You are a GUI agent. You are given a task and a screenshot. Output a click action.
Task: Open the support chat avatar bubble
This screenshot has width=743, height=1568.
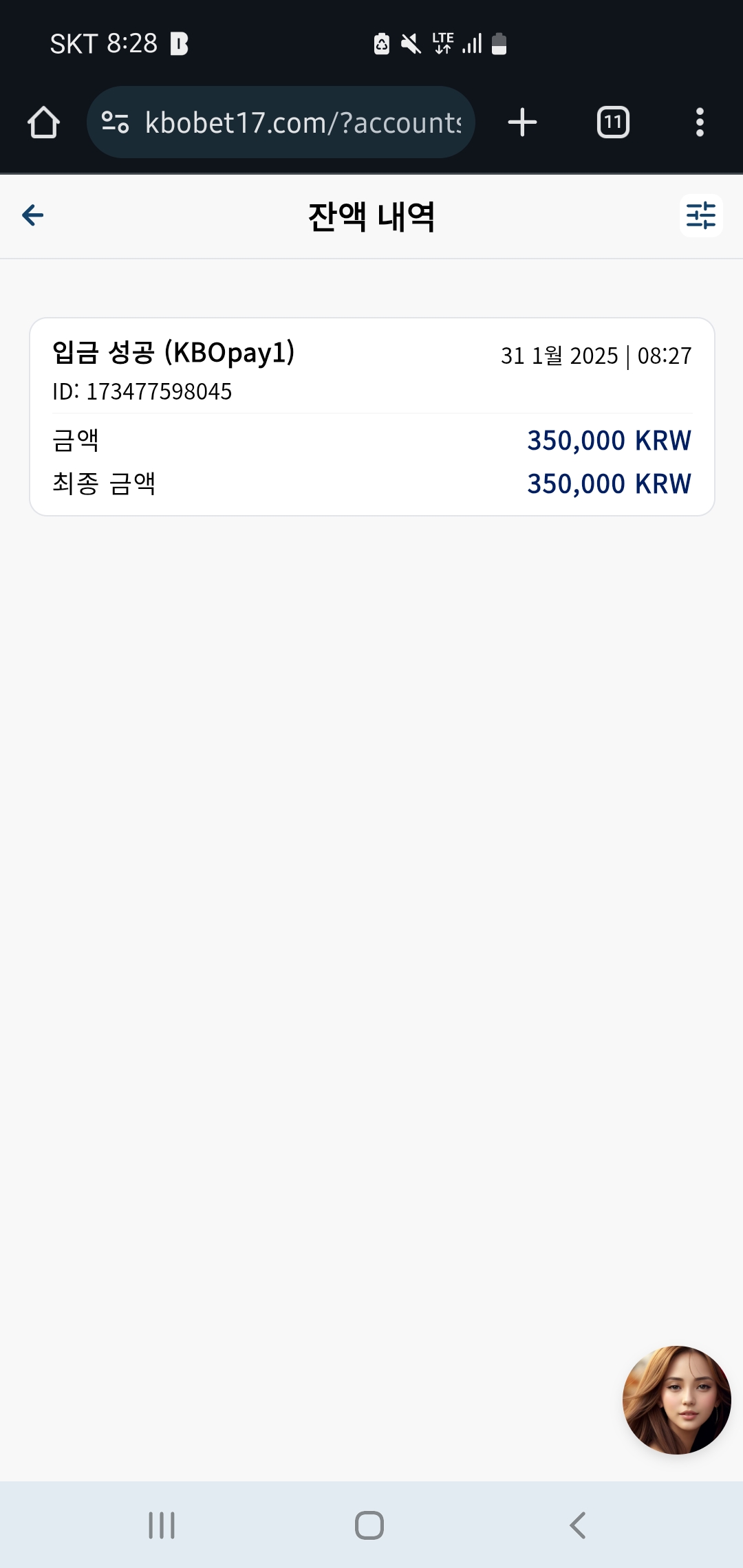tap(676, 1400)
